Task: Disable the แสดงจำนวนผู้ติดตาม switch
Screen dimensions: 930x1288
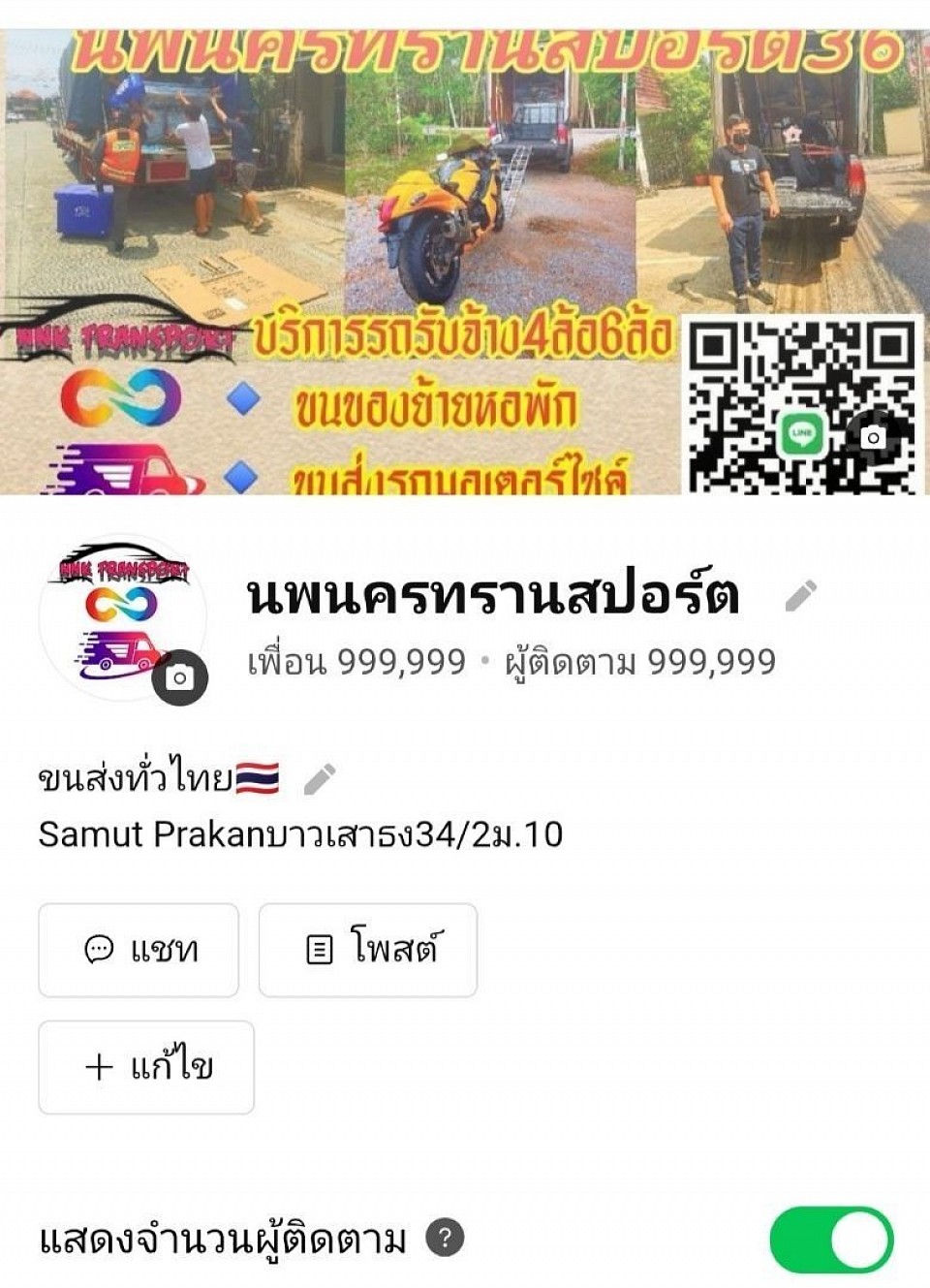Action: 831,1239
